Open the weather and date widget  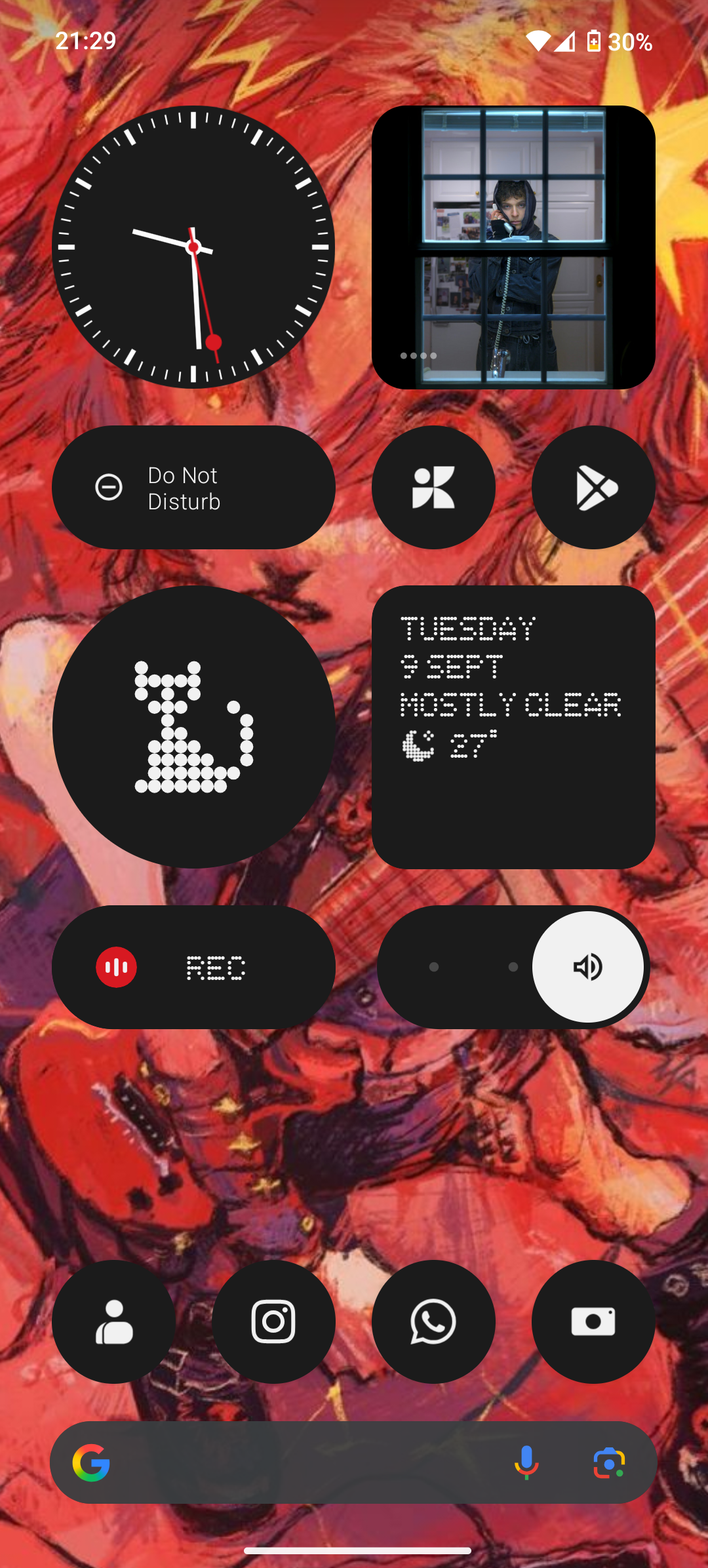coord(513,727)
